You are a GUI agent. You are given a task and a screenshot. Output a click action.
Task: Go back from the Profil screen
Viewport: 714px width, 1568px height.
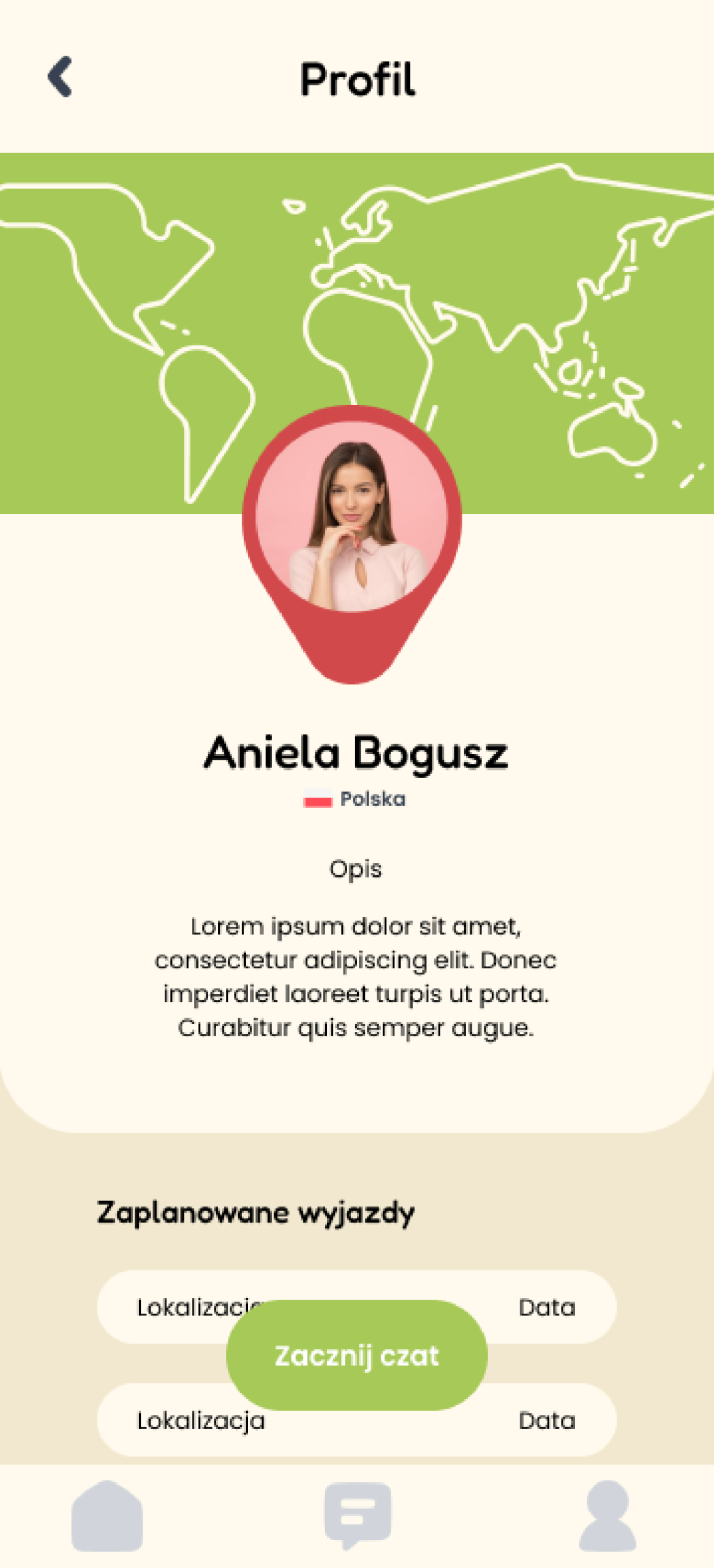(60, 77)
